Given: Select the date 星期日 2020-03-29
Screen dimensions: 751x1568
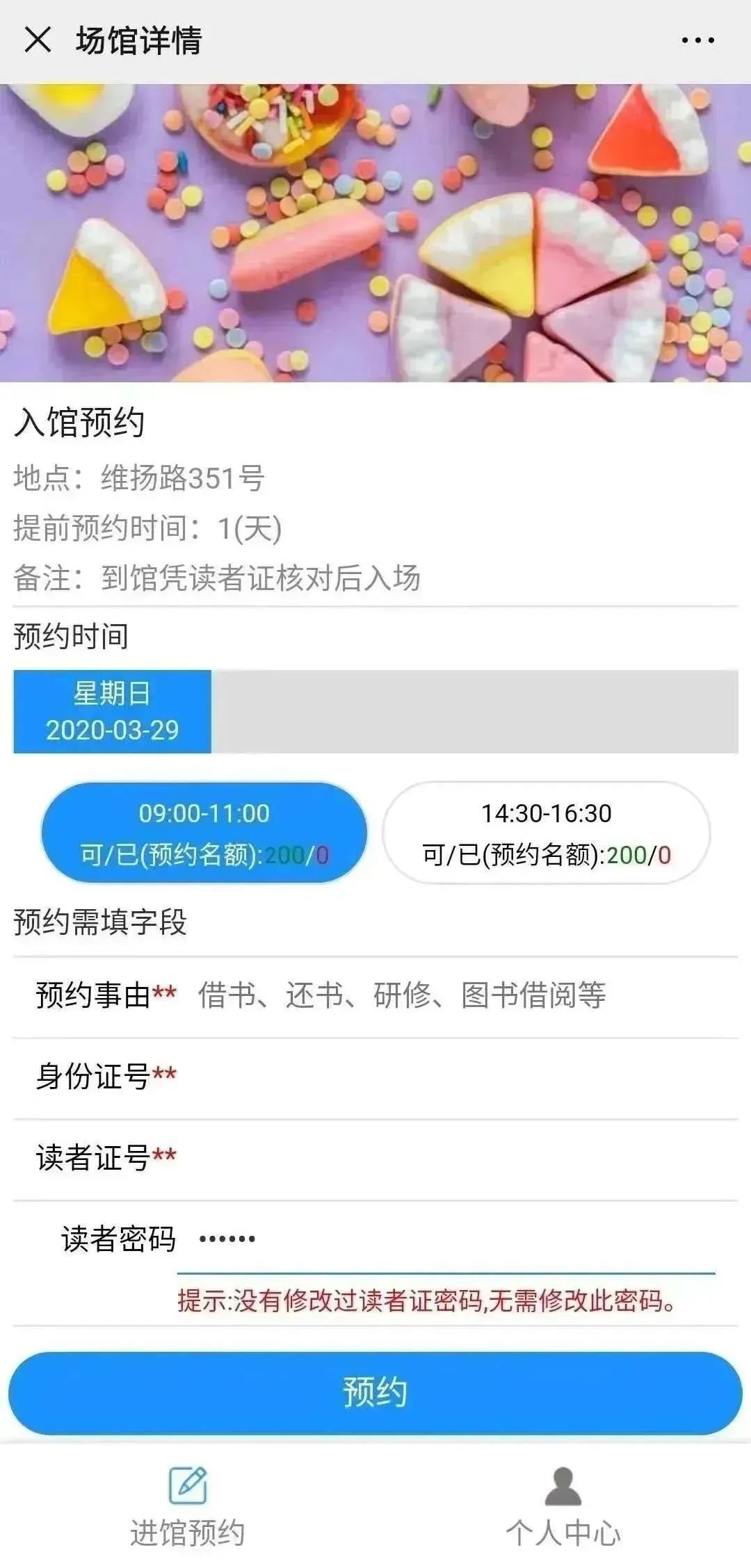Looking at the screenshot, I should coord(113,712).
